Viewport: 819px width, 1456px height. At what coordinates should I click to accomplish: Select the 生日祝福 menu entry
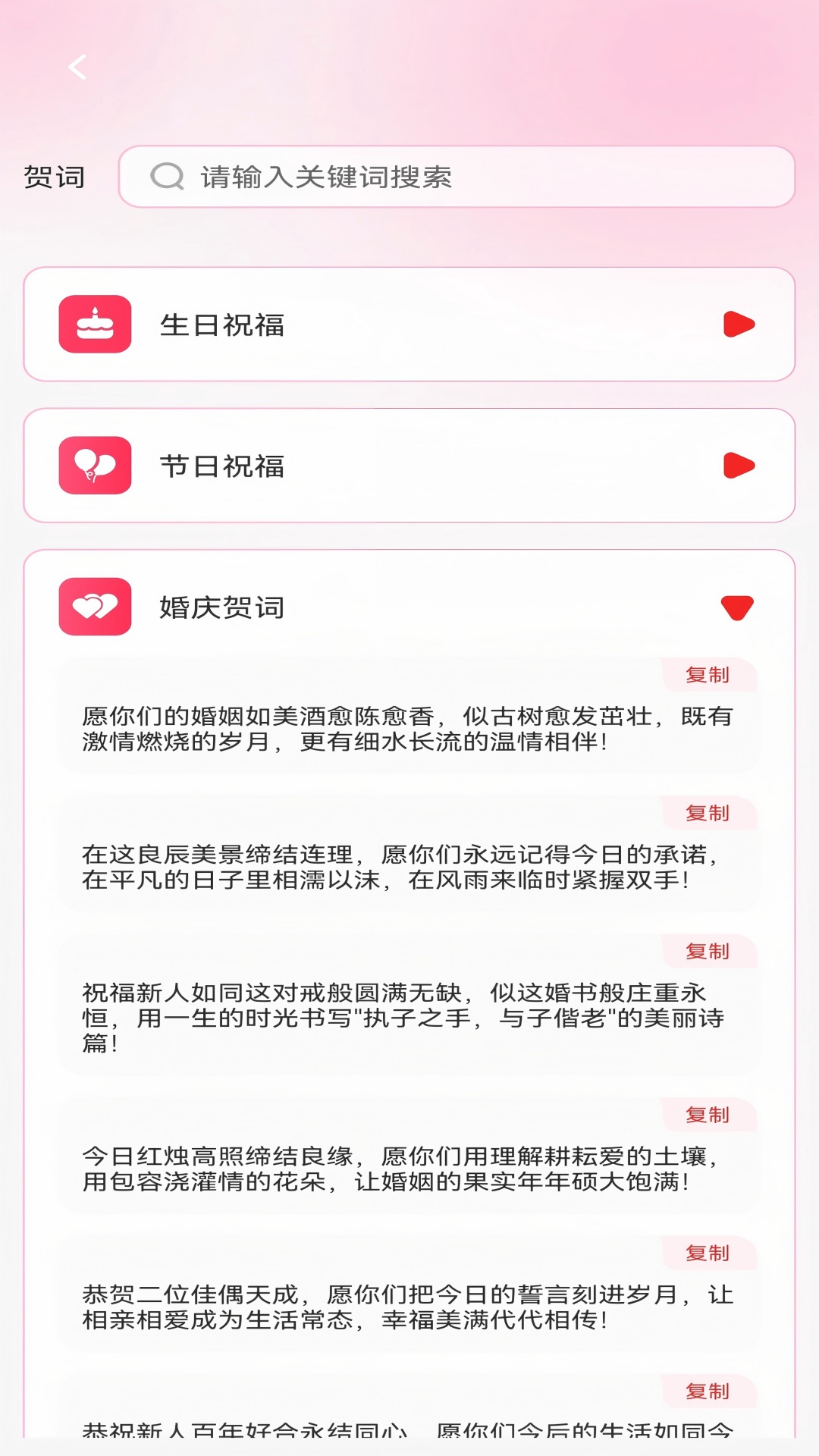(x=222, y=324)
